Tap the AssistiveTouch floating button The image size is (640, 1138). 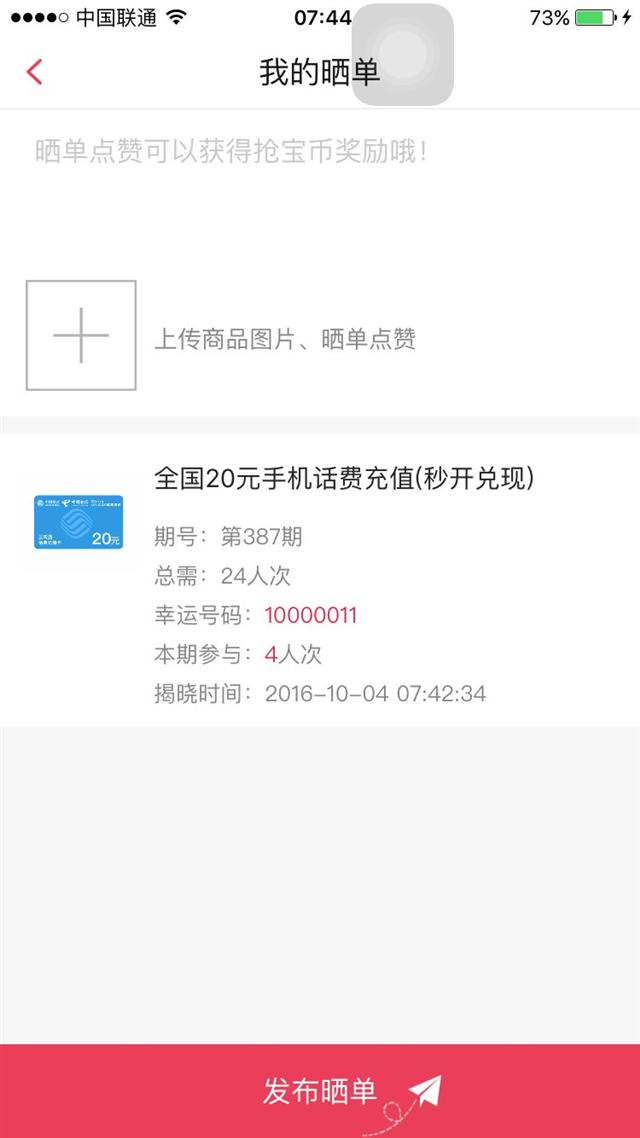click(x=403, y=54)
